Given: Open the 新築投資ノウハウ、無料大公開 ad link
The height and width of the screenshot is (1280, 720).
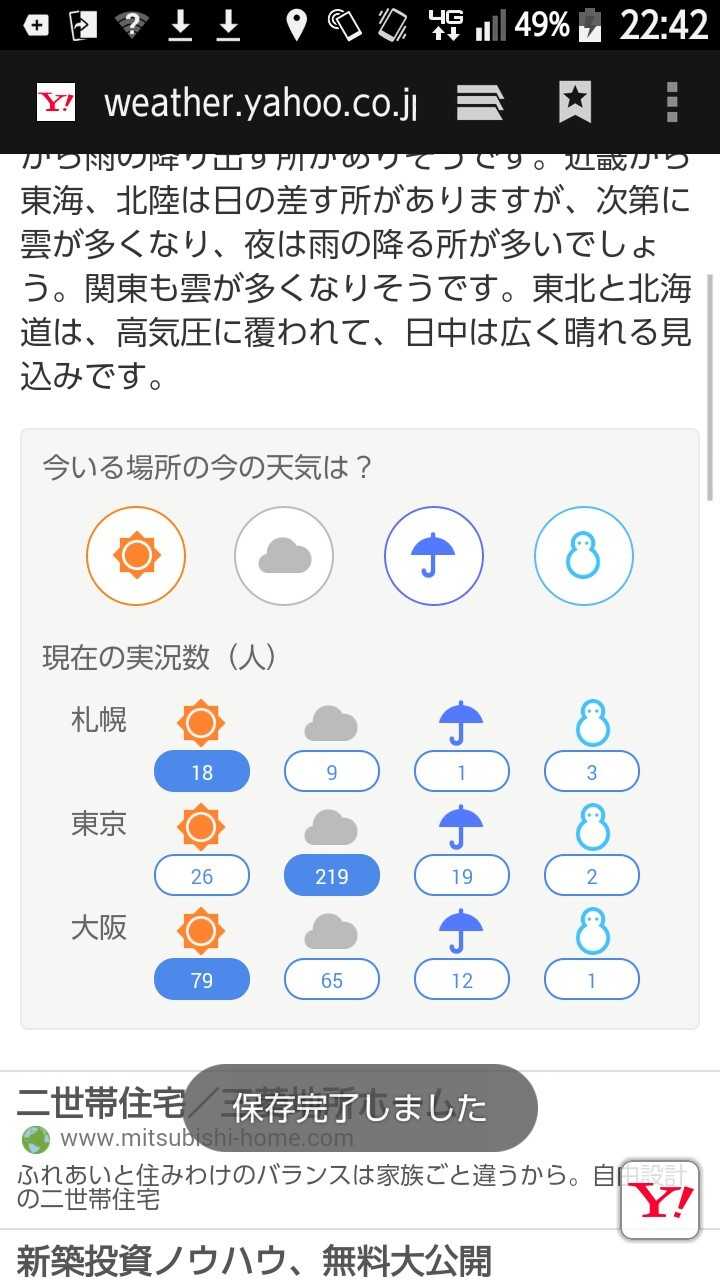Looking at the screenshot, I should point(254,1260).
